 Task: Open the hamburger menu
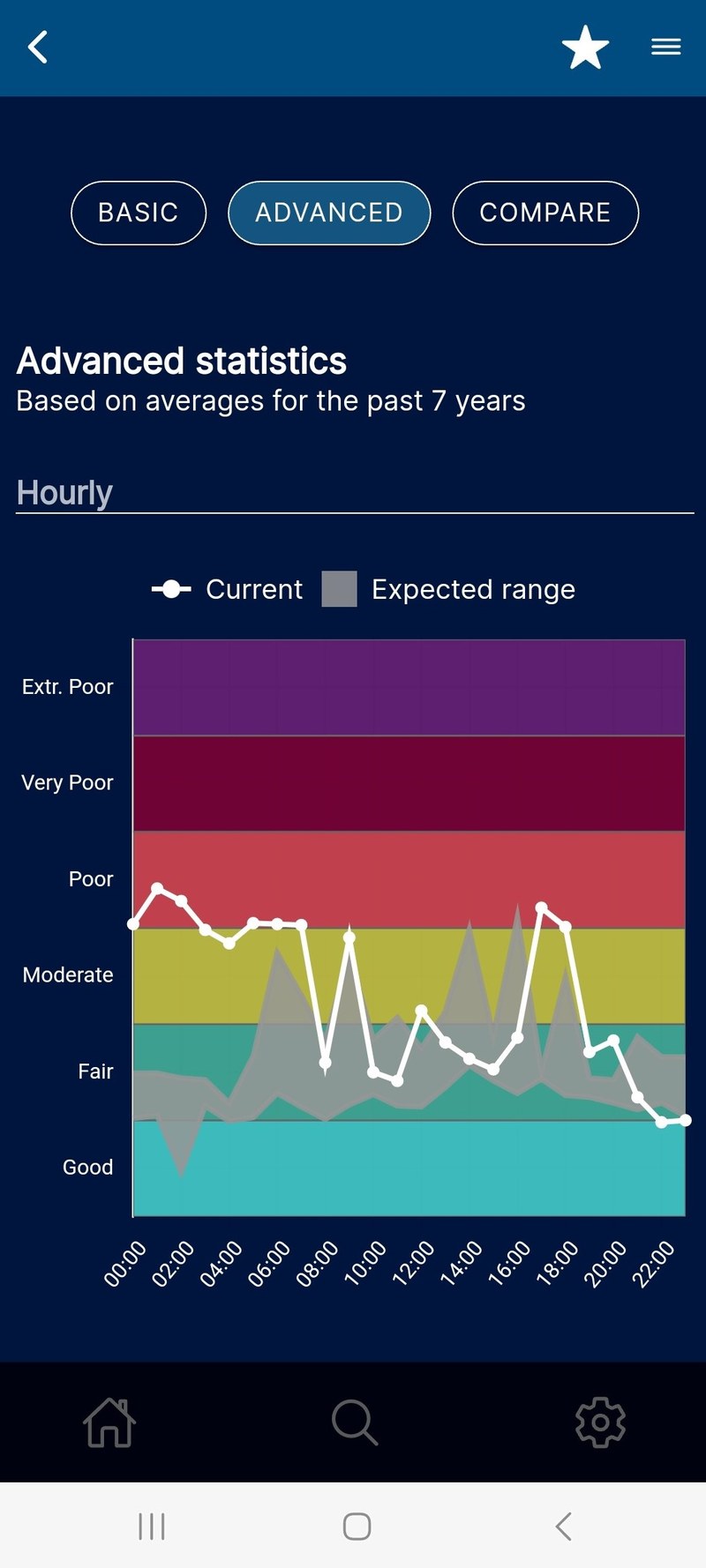[x=666, y=48]
